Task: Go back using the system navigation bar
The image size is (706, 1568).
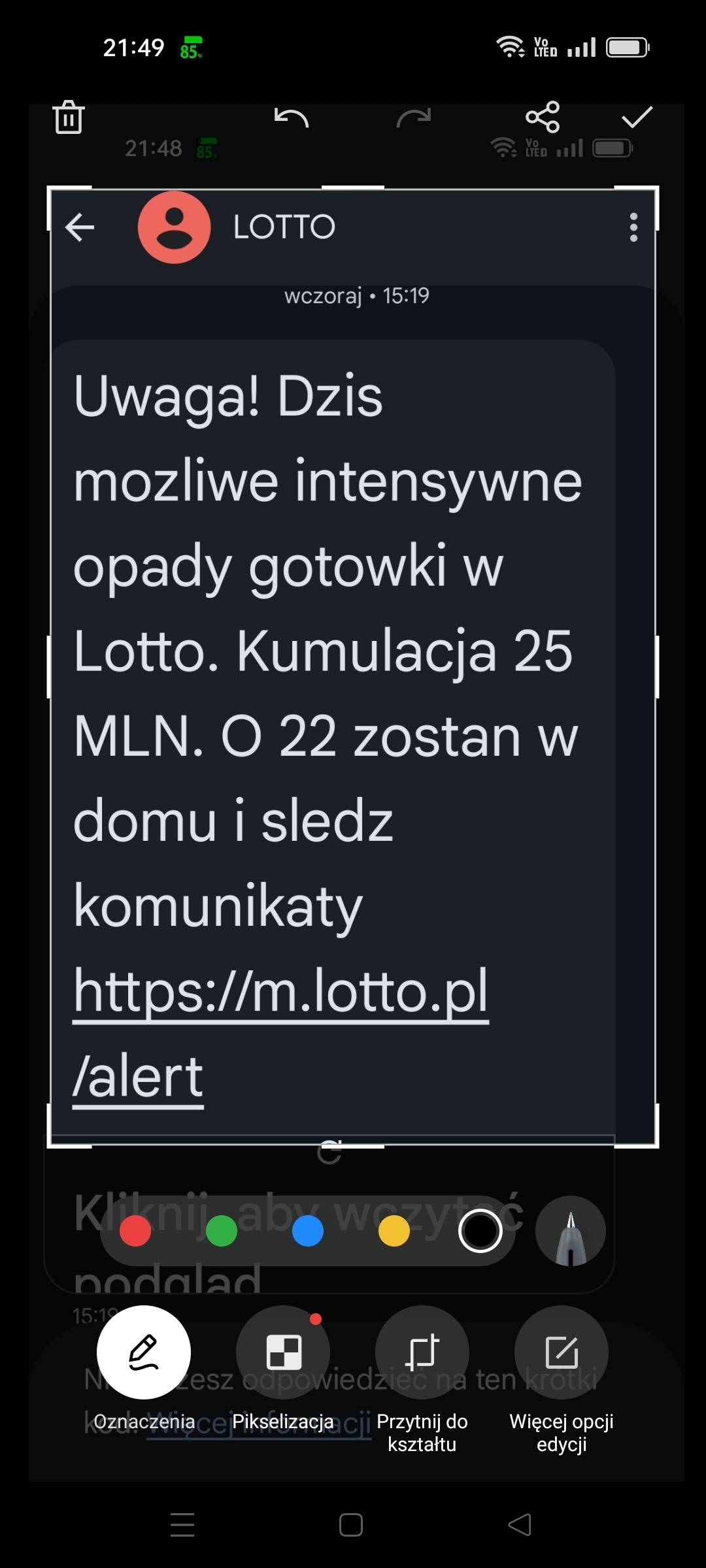Action: pyautogui.click(x=520, y=1525)
